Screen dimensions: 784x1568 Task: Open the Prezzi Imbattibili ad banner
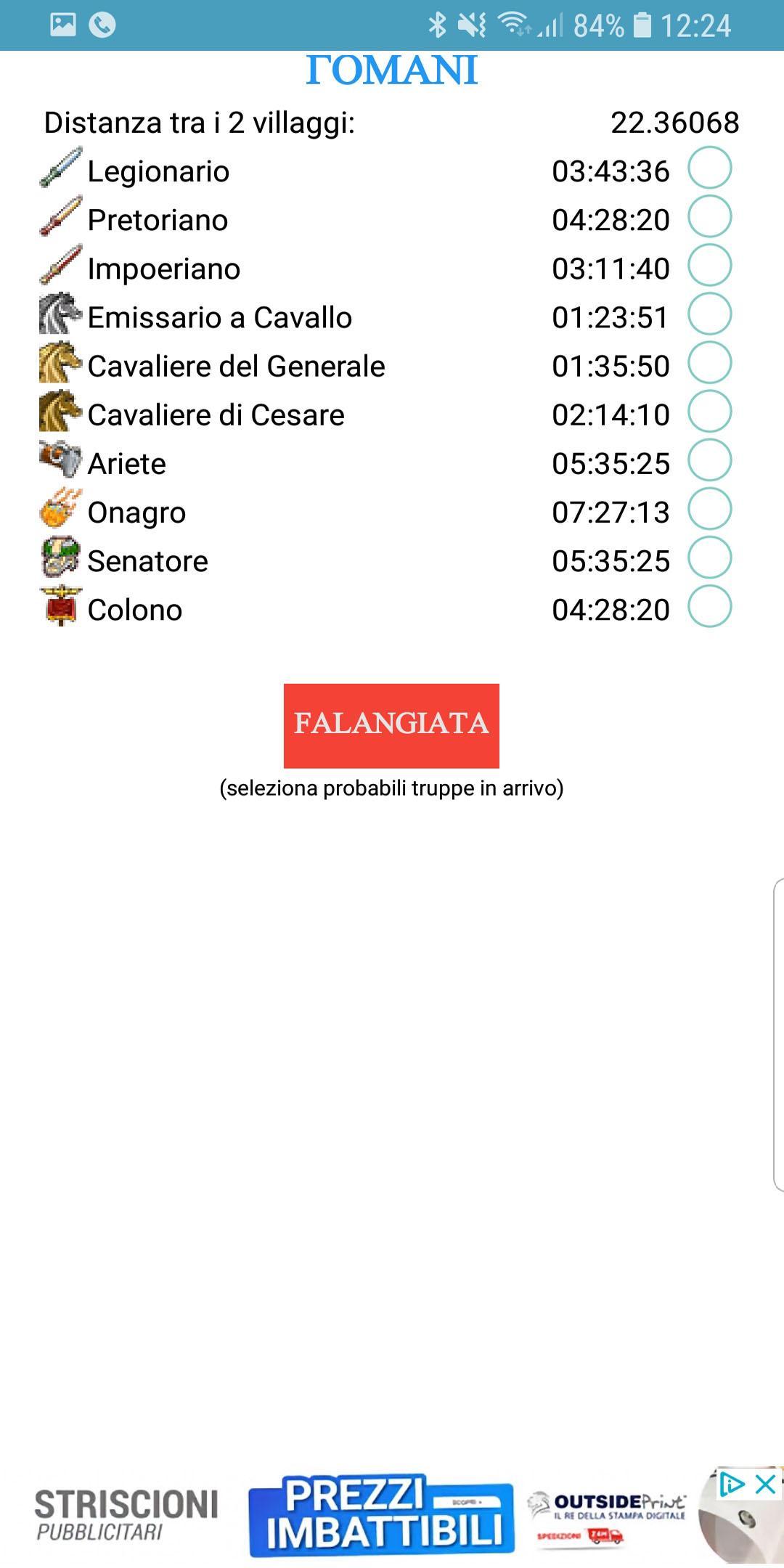click(381, 1516)
